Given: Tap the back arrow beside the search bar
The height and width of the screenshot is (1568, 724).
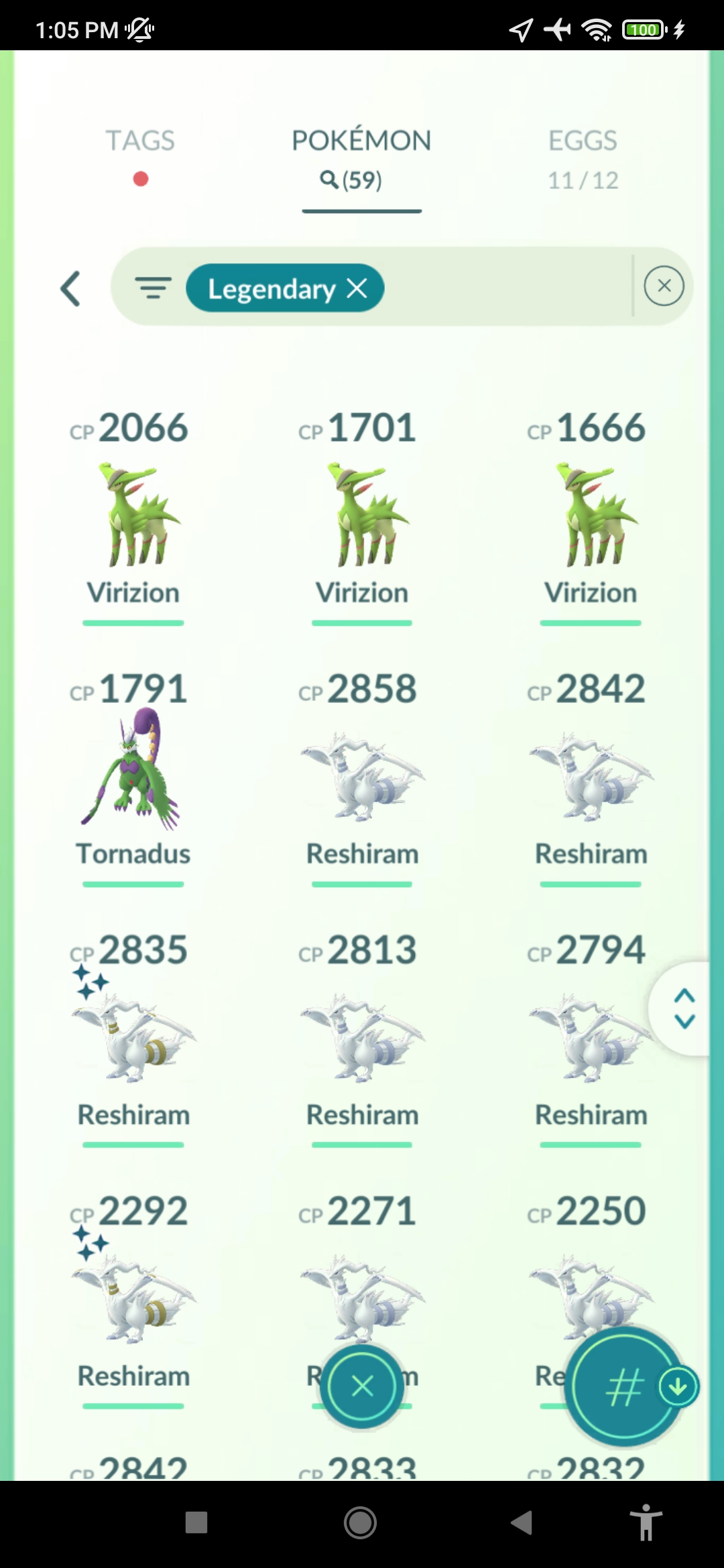Looking at the screenshot, I should coord(71,288).
